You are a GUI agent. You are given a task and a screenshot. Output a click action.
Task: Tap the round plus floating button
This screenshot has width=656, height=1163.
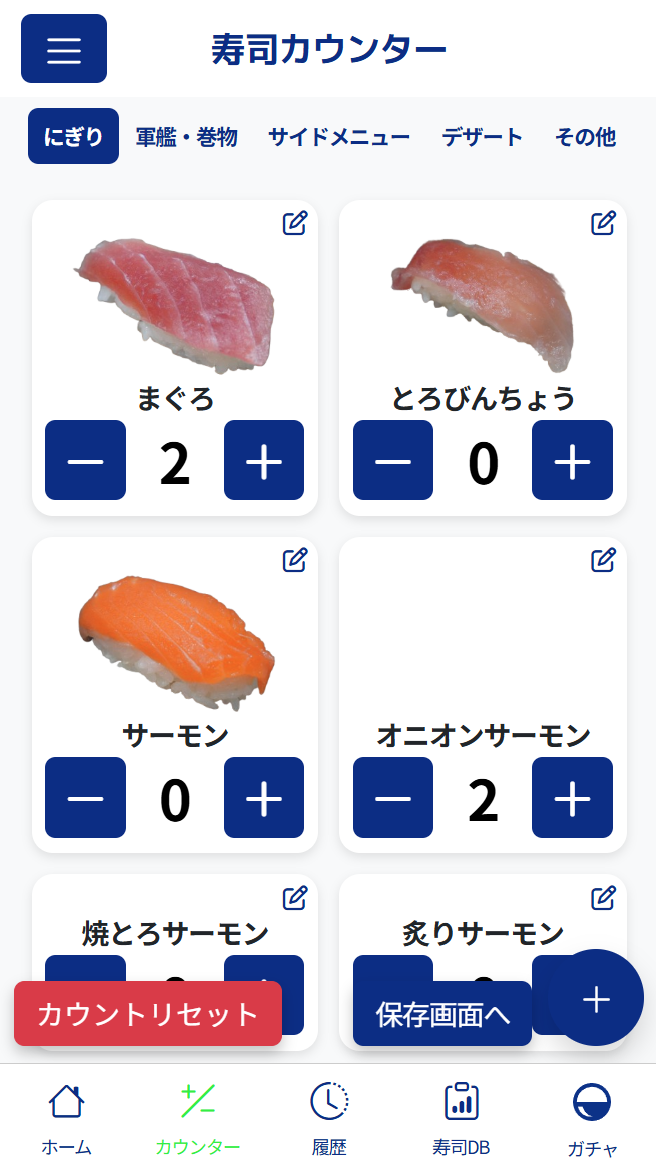click(x=596, y=998)
